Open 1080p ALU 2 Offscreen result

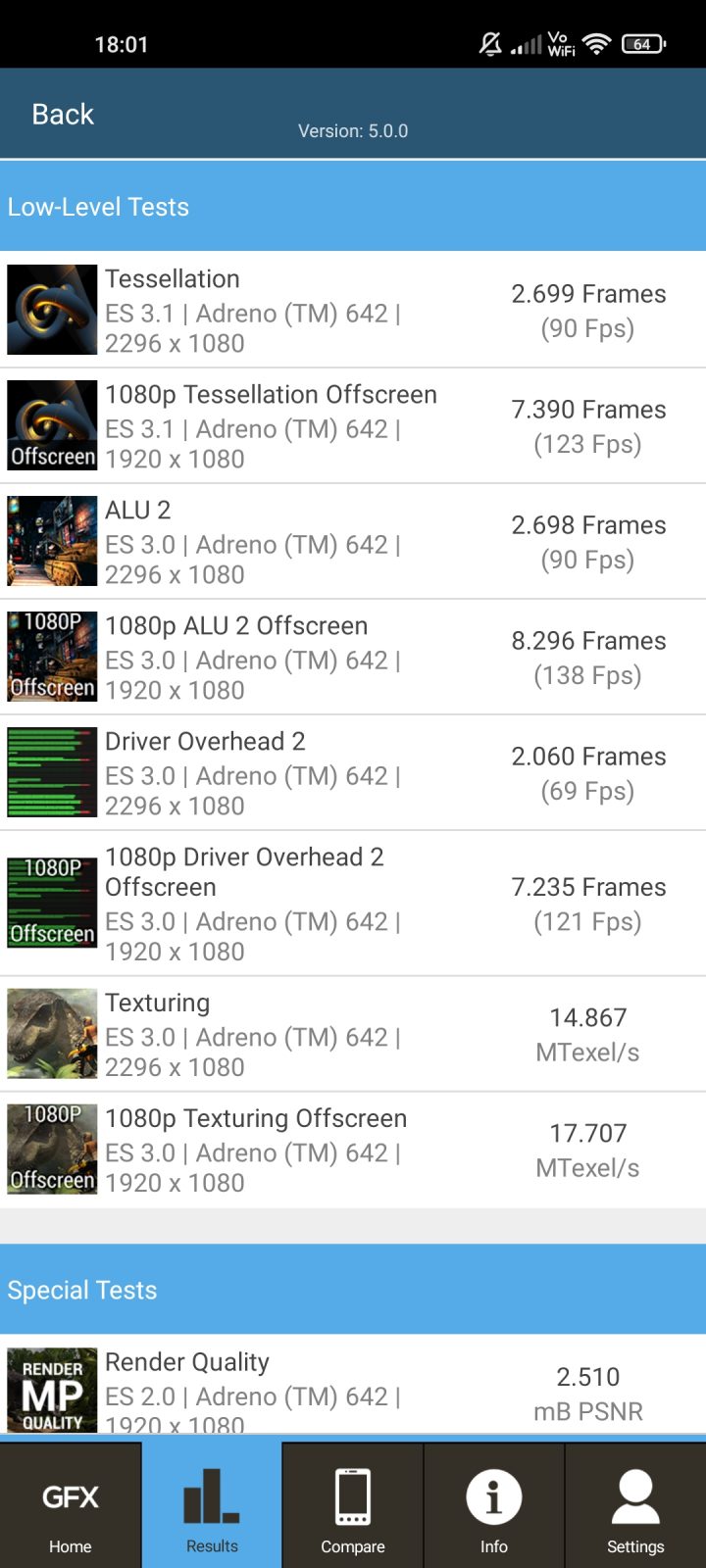[353, 657]
